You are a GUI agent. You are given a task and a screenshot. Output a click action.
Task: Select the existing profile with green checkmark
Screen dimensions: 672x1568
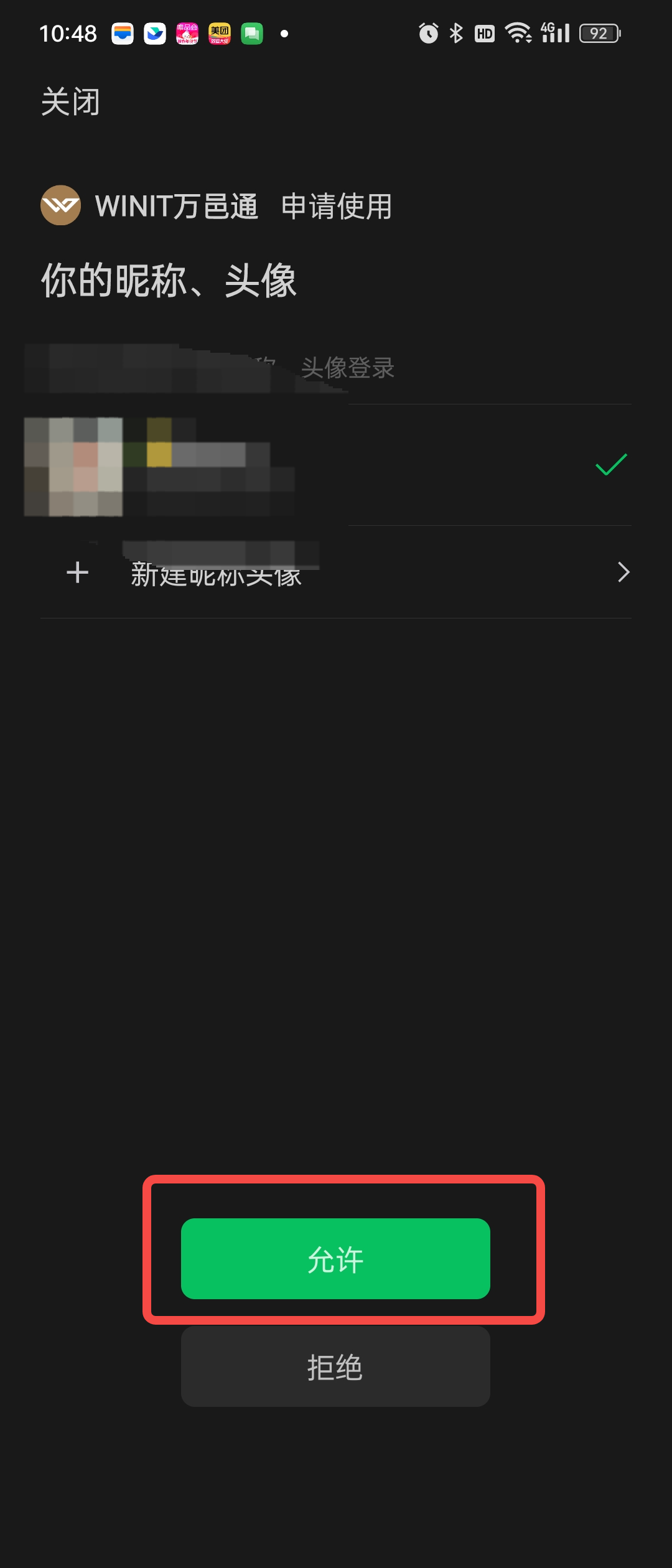336,465
